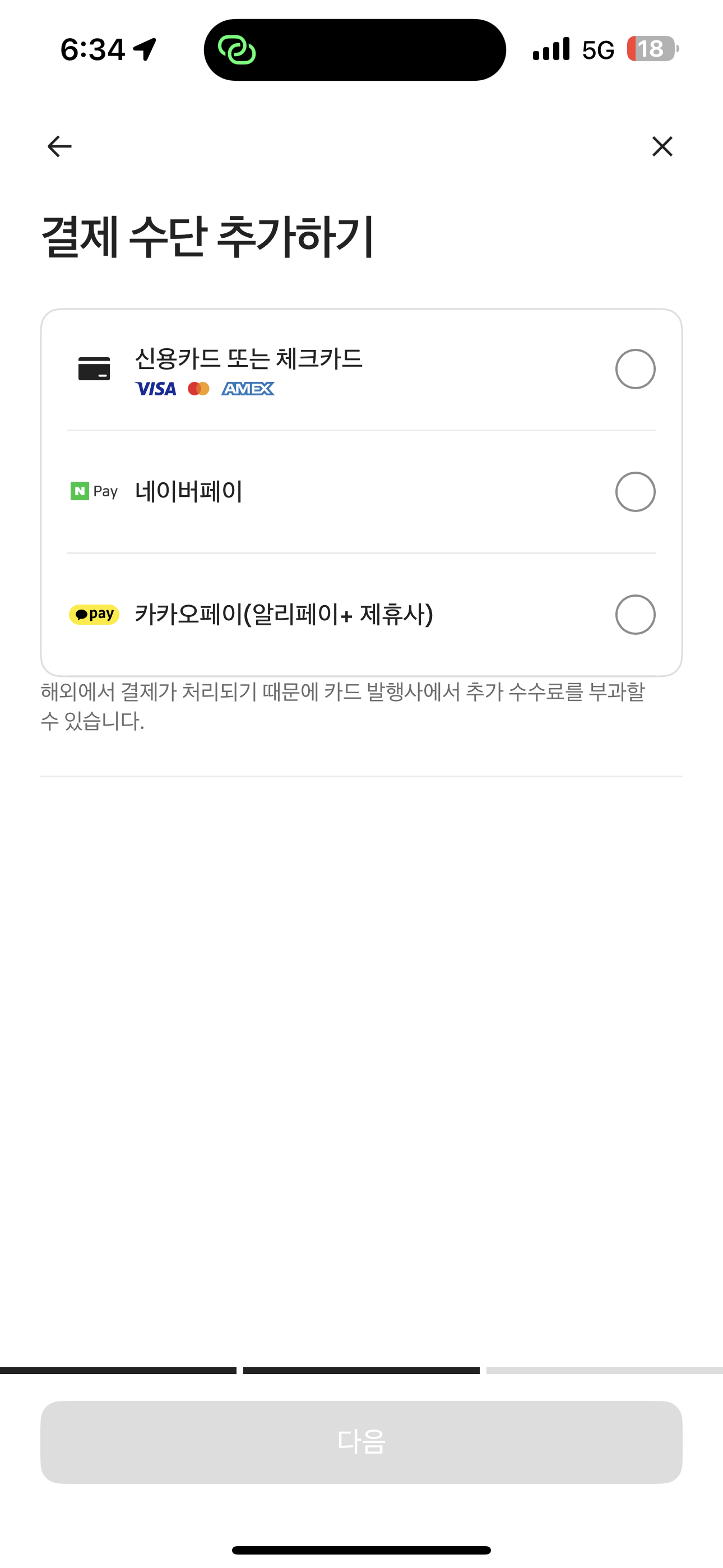Click the battery indicator showing 18
Image resolution: width=723 pixels, height=1568 pixels.
[652, 48]
